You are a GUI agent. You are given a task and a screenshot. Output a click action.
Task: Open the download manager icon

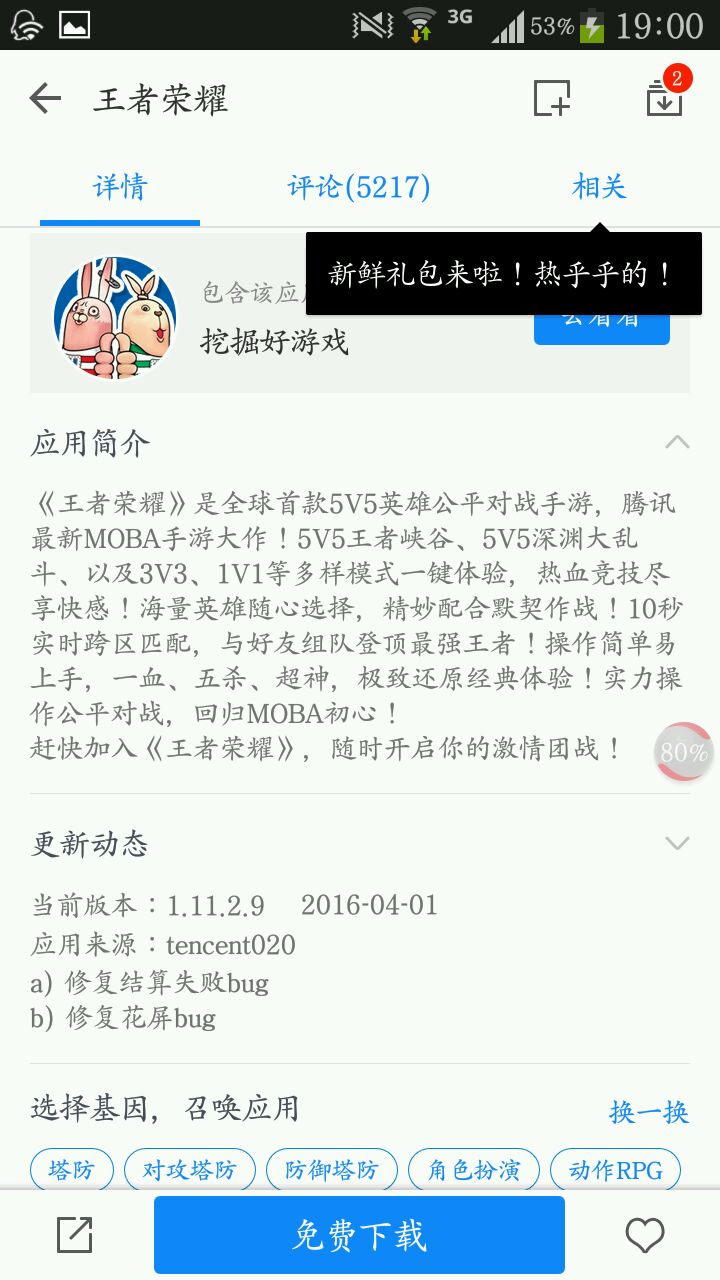tap(665, 96)
